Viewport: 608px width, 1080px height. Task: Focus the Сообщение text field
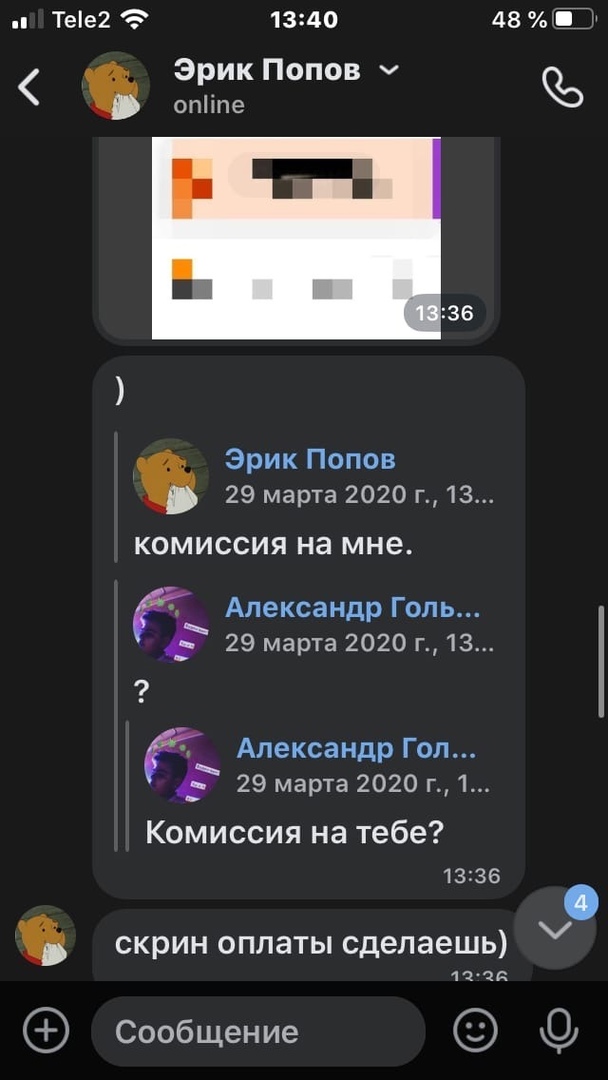[258, 1031]
